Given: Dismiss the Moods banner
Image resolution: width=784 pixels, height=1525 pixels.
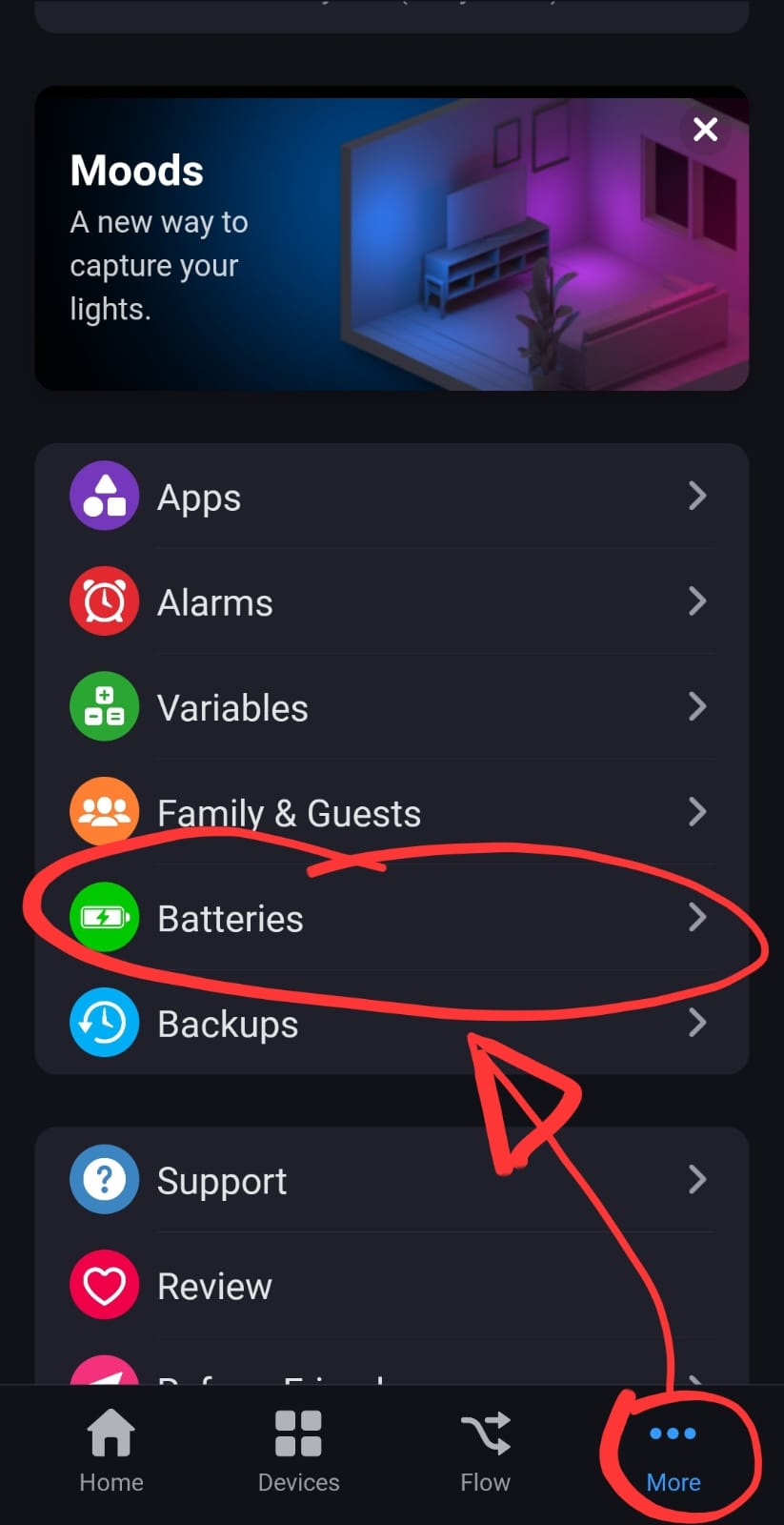Looking at the screenshot, I should click(x=705, y=129).
